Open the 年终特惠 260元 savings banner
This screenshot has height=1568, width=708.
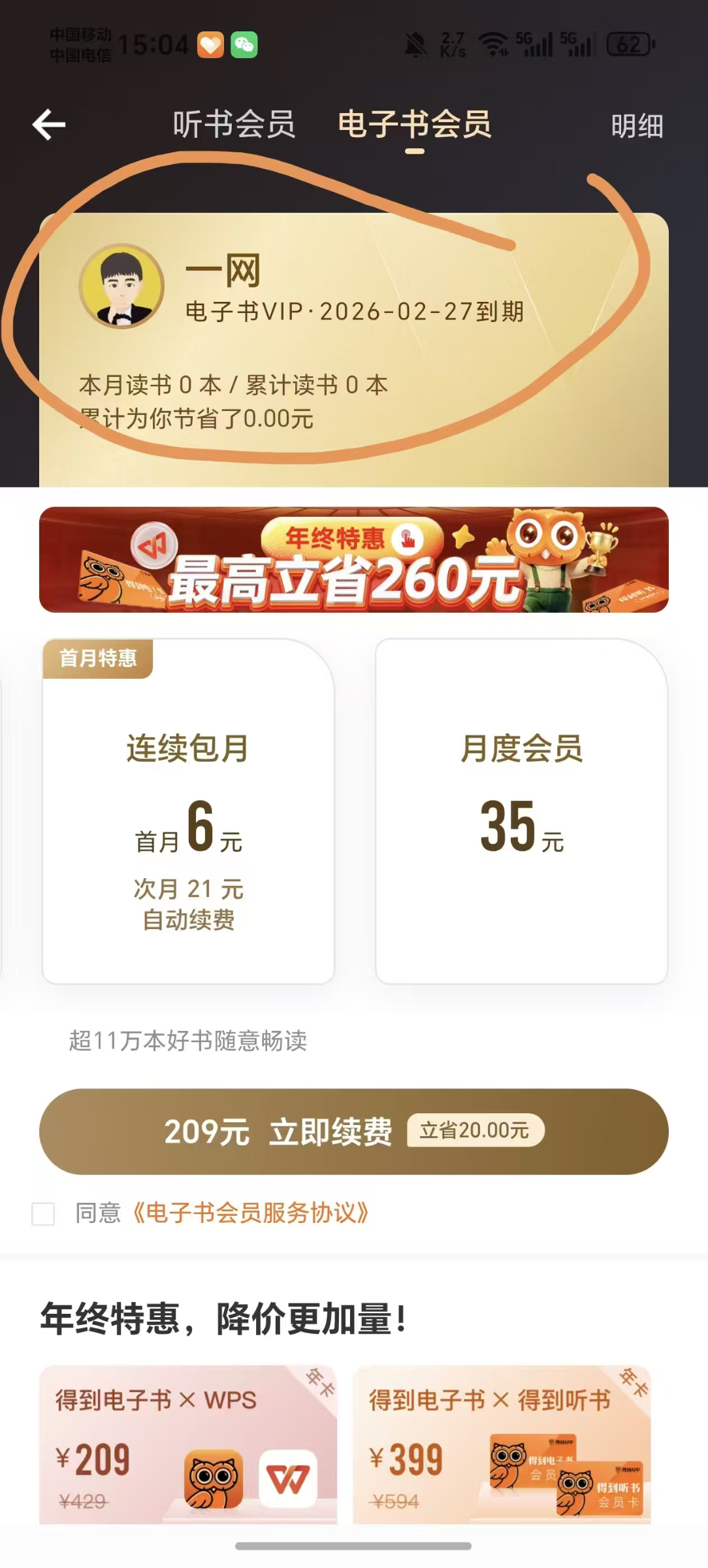click(x=353, y=560)
